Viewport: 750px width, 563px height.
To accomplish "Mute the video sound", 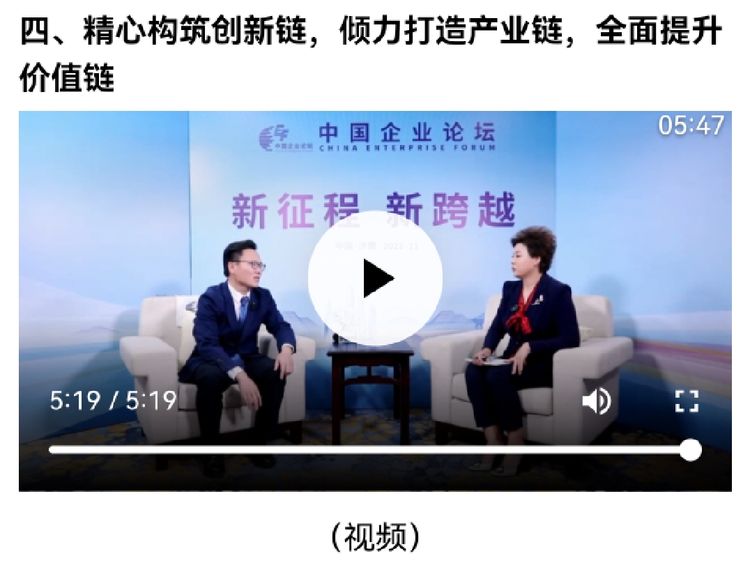I will (x=597, y=401).
